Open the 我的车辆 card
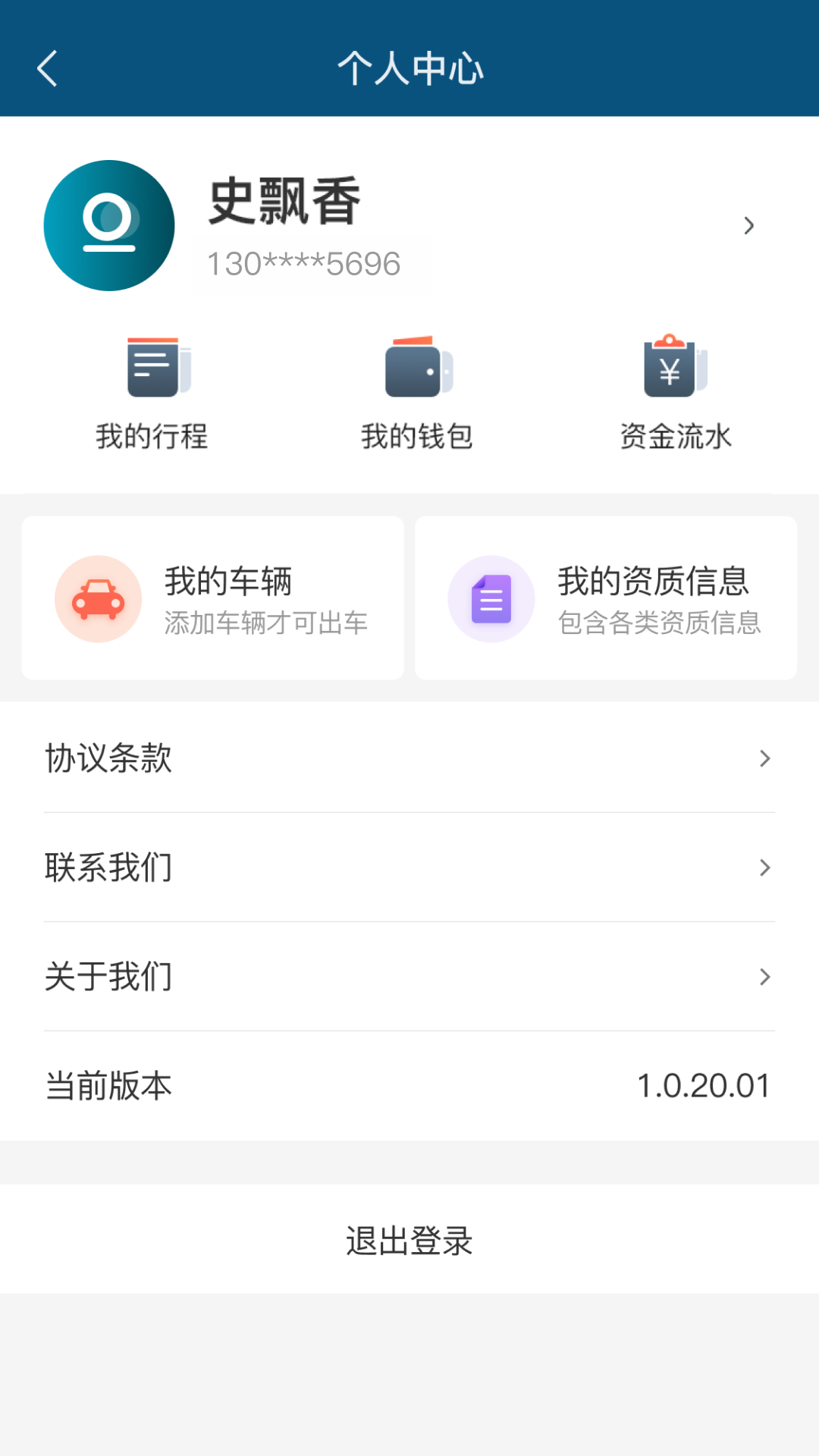This screenshot has height=1456, width=819. [x=213, y=598]
